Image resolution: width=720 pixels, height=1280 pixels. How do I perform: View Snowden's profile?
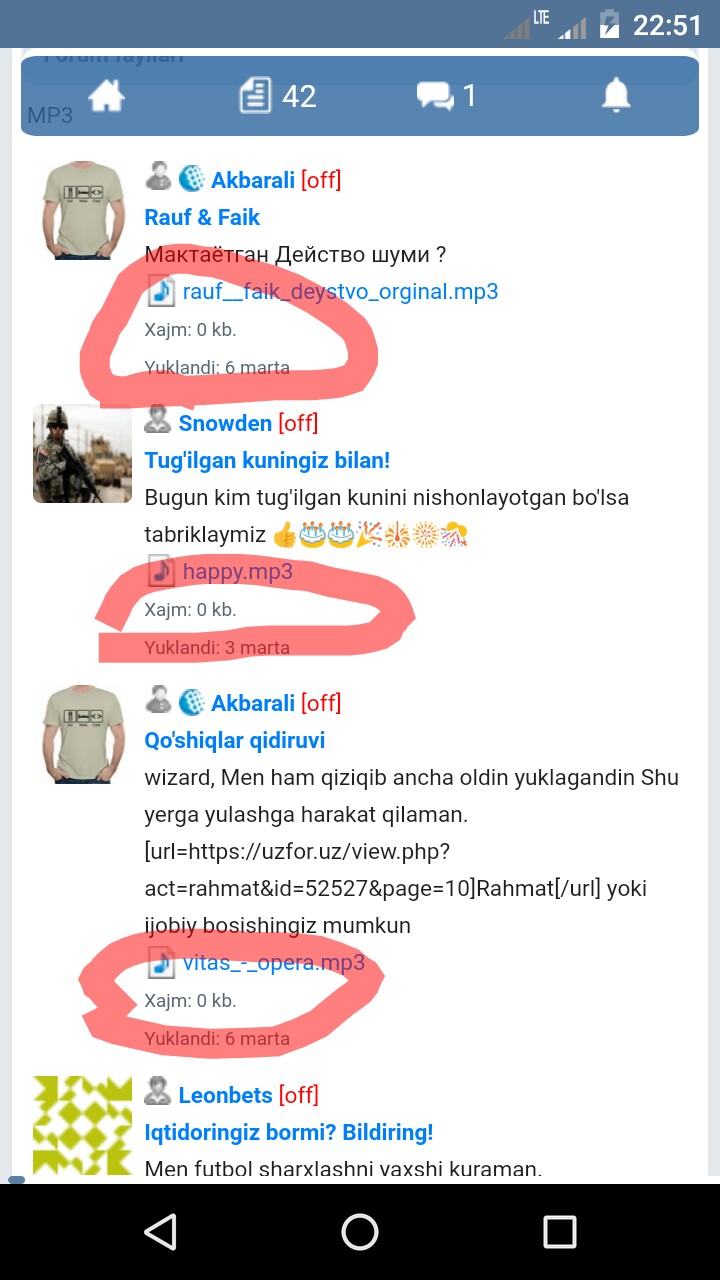pos(225,423)
